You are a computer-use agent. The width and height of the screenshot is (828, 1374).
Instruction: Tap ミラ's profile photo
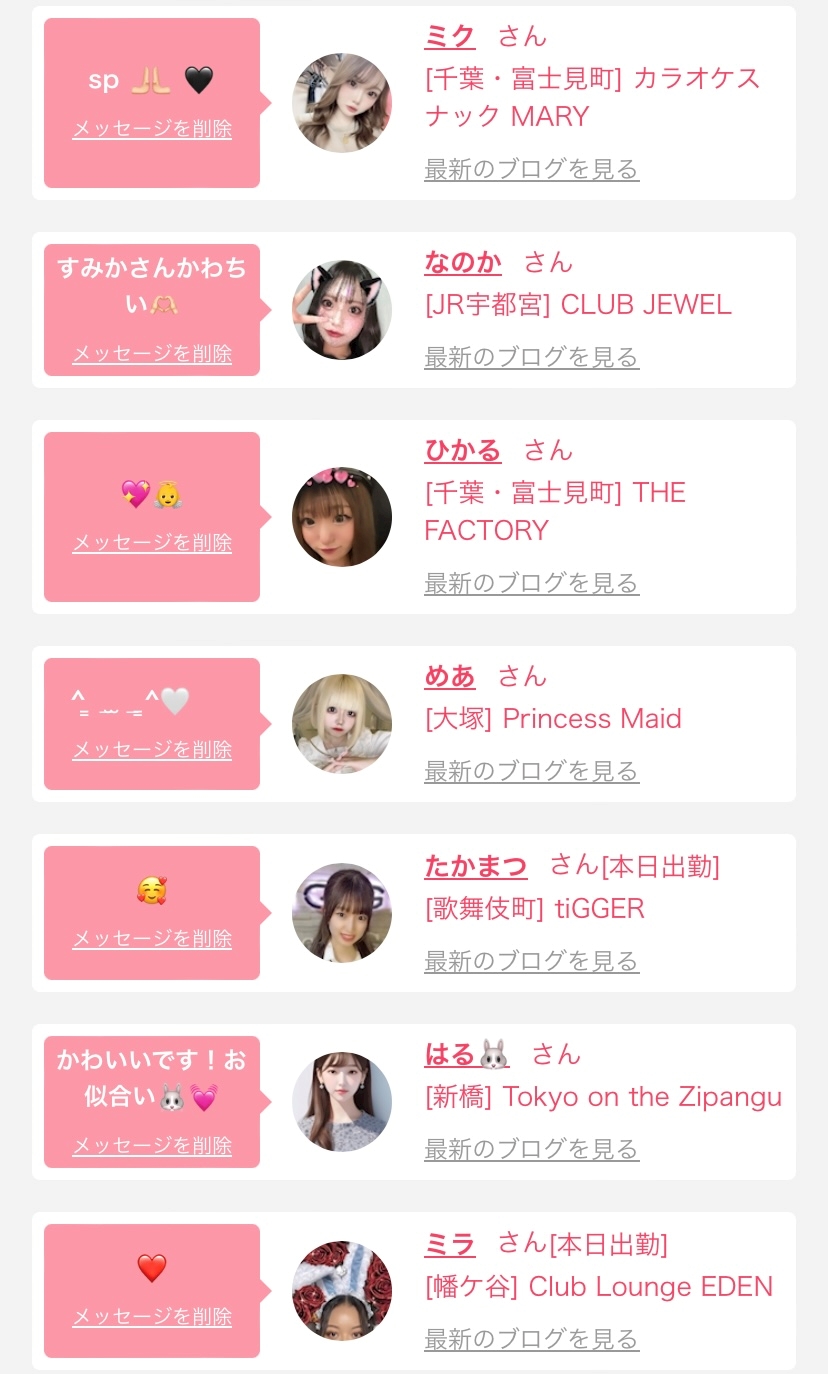(342, 1291)
